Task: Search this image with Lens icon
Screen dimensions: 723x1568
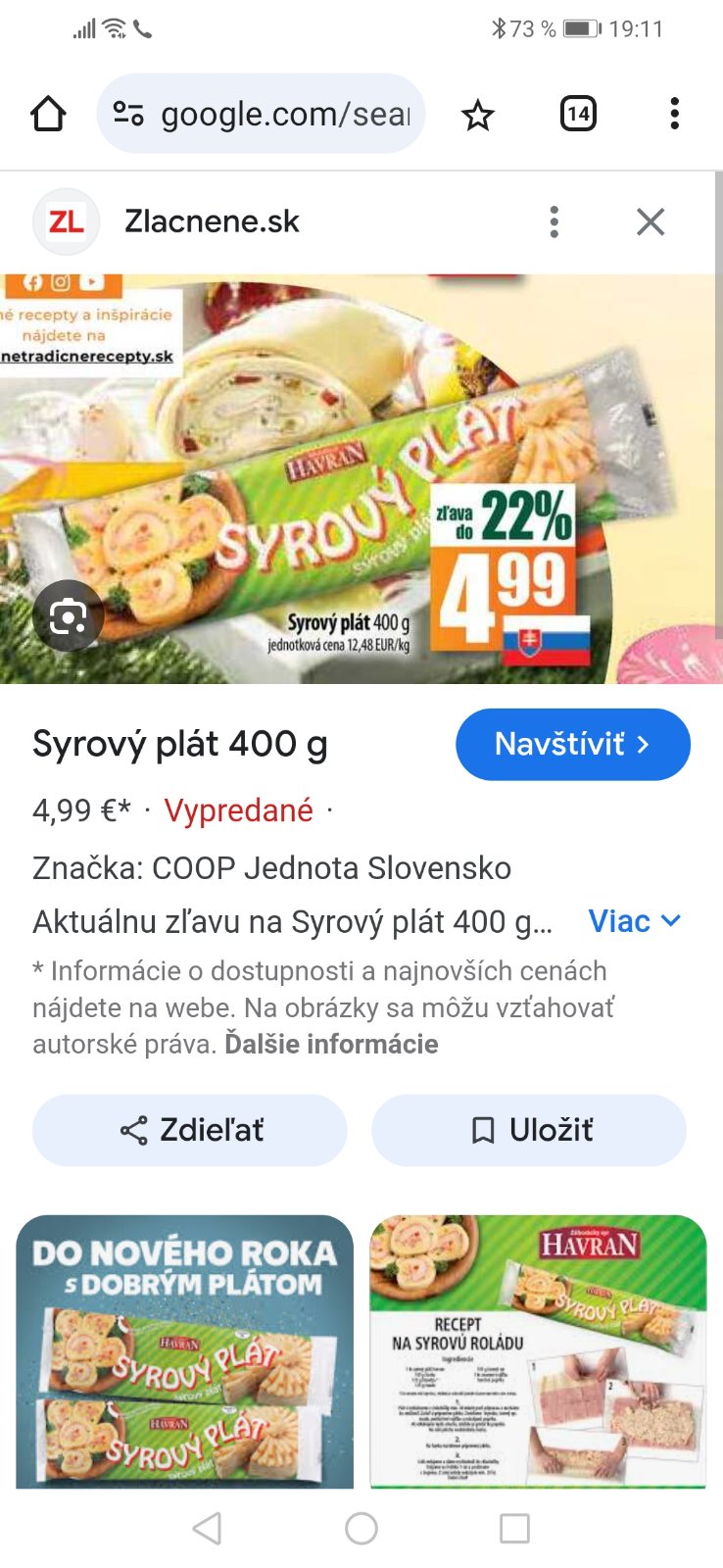Action: 68,616
